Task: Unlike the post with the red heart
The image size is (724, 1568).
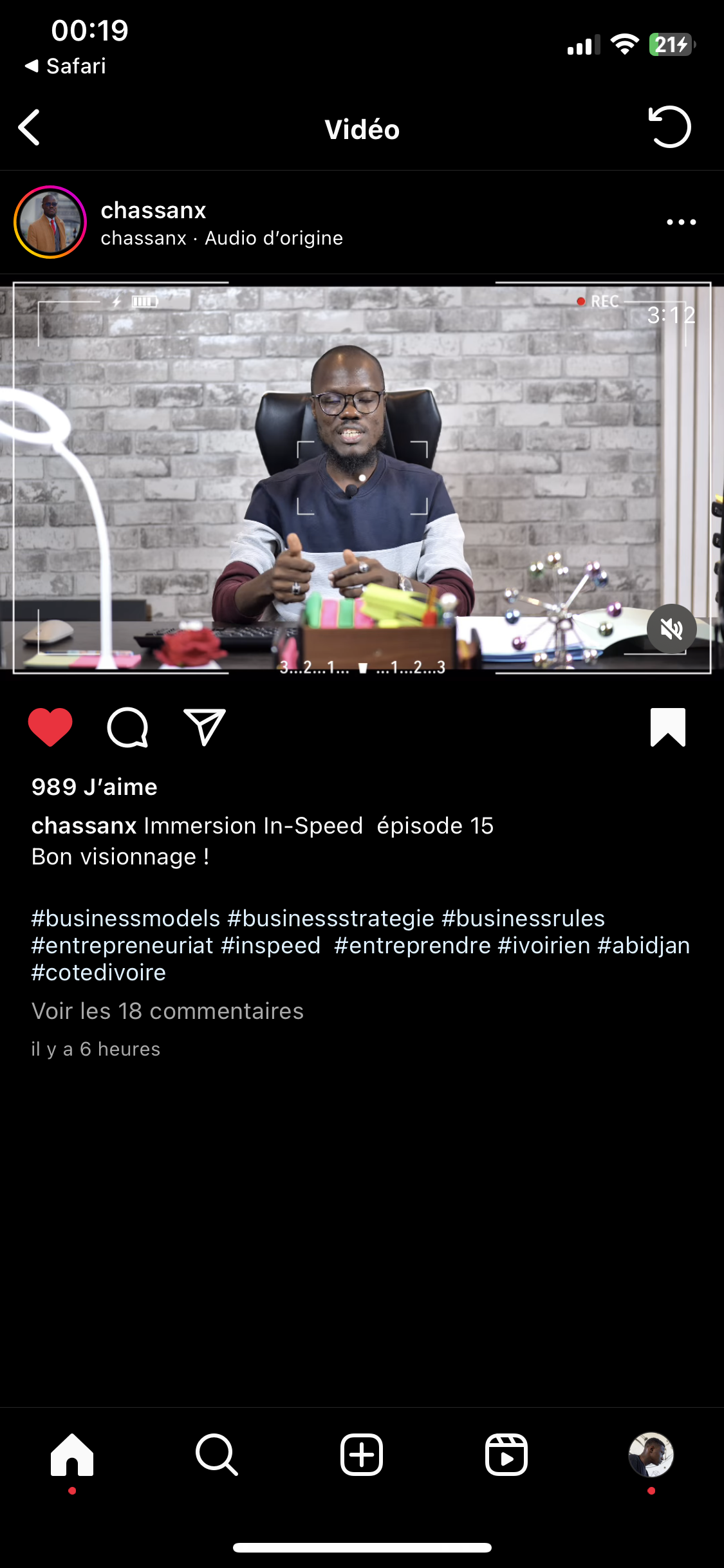Action: click(x=50, y=727)
